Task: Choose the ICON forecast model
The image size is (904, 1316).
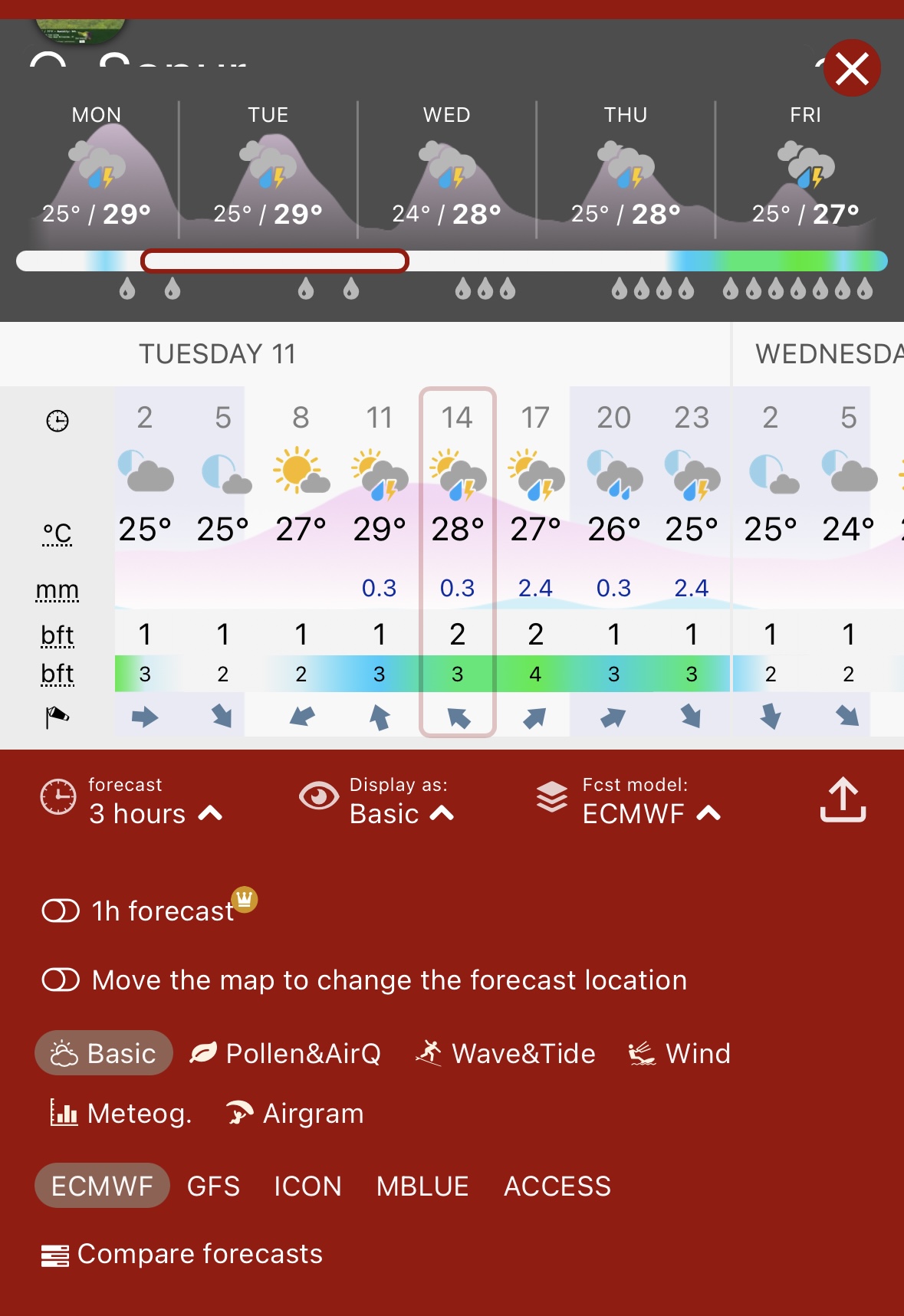Action: (307, 1186)
